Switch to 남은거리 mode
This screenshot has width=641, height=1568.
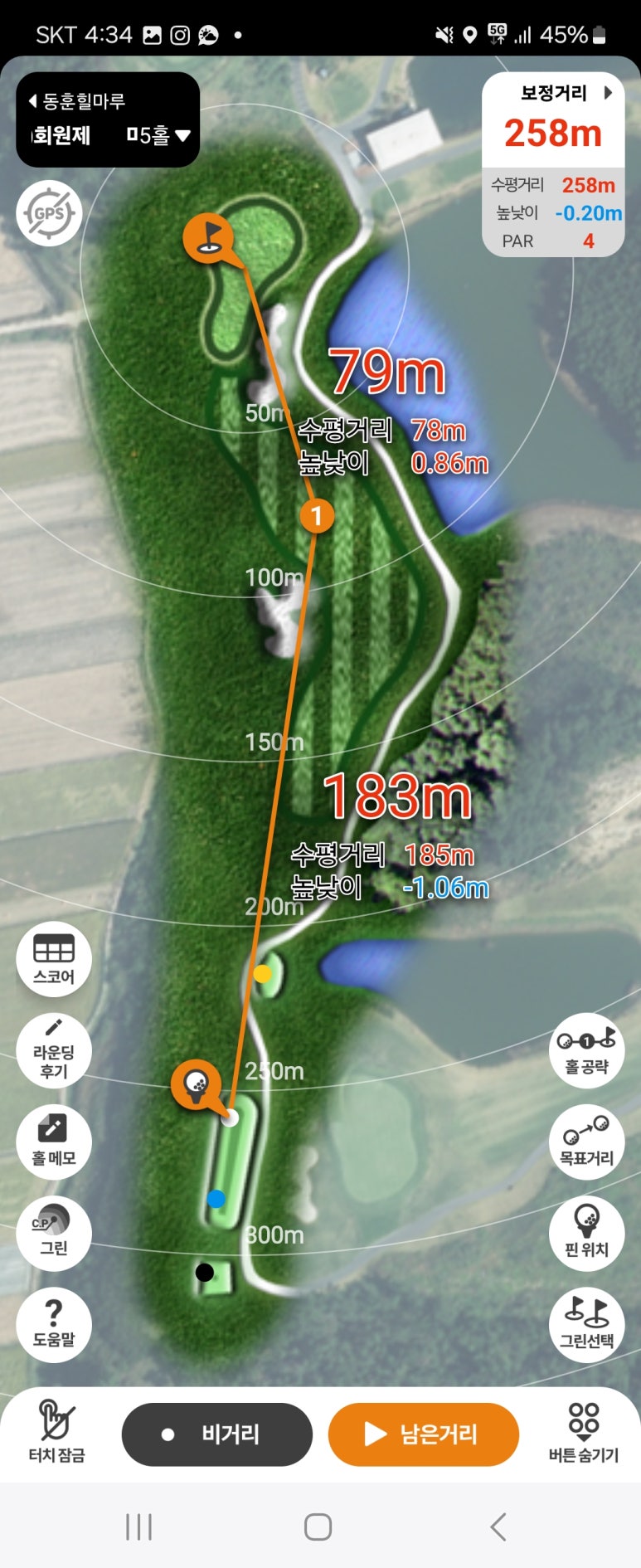coord(423,1434)
